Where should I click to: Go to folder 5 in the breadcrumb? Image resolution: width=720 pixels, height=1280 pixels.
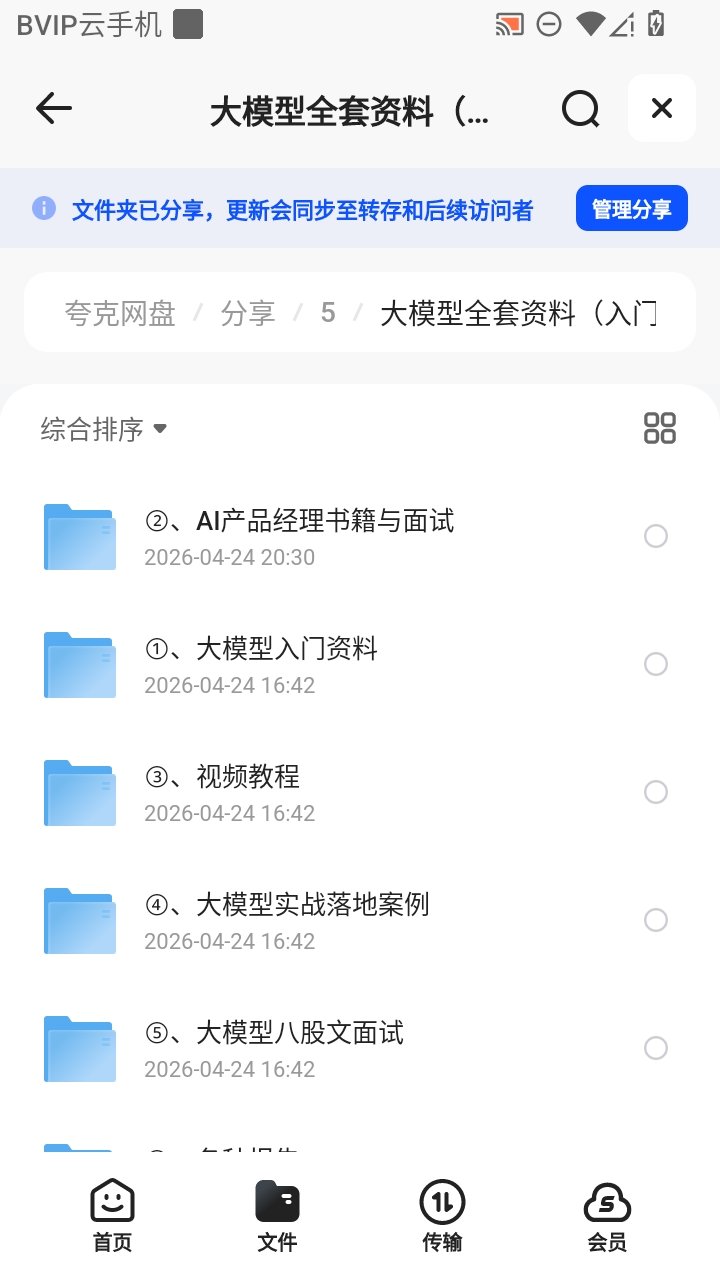coord(328,314)
